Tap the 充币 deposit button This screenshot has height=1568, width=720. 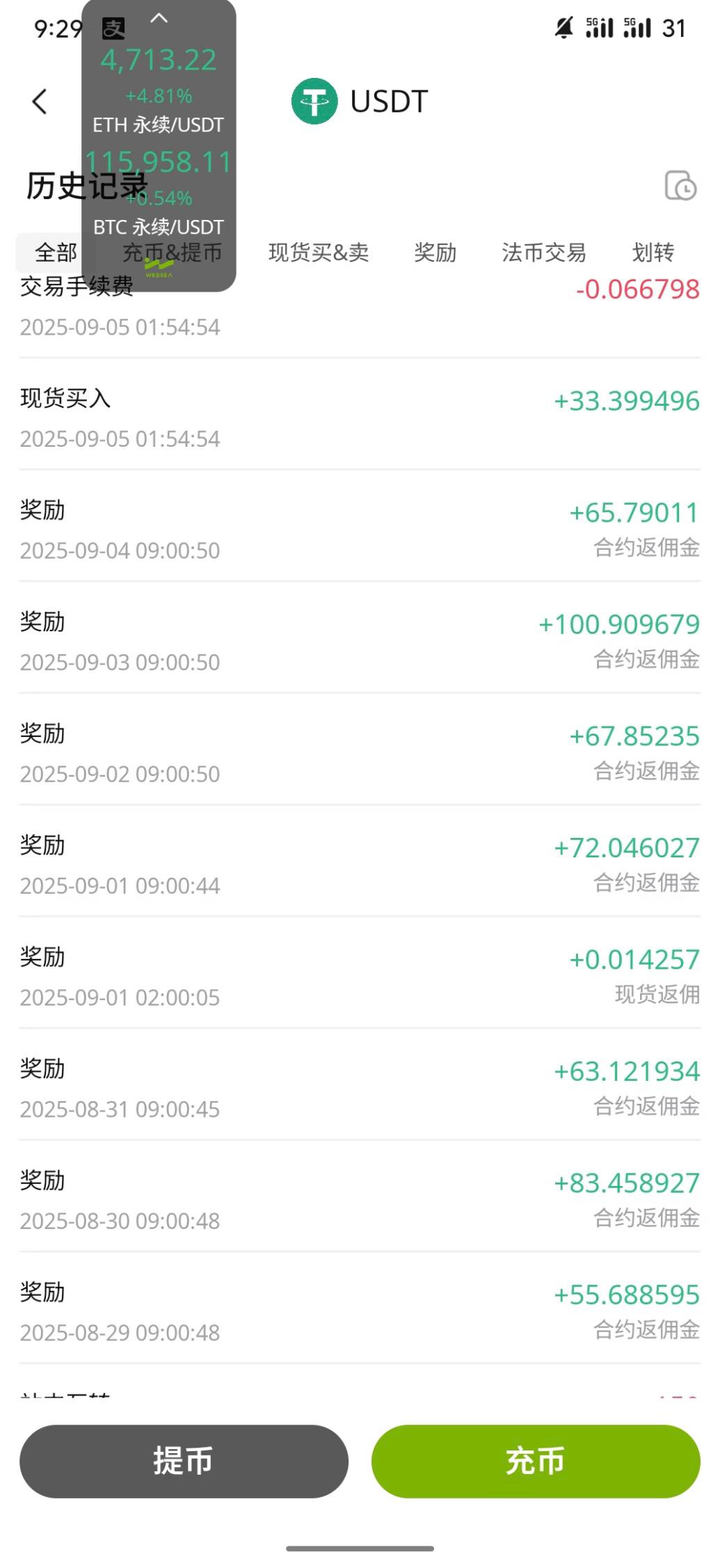(x=535, y=1461)
